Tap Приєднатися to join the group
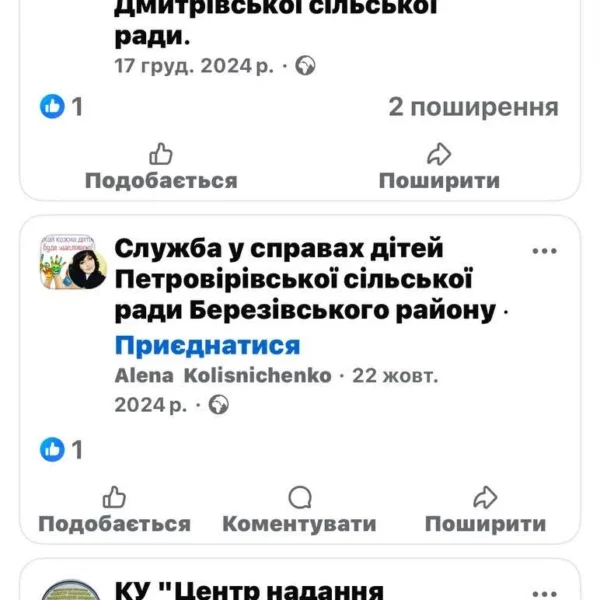The image size is (600, 600). (x=208, y=346)
